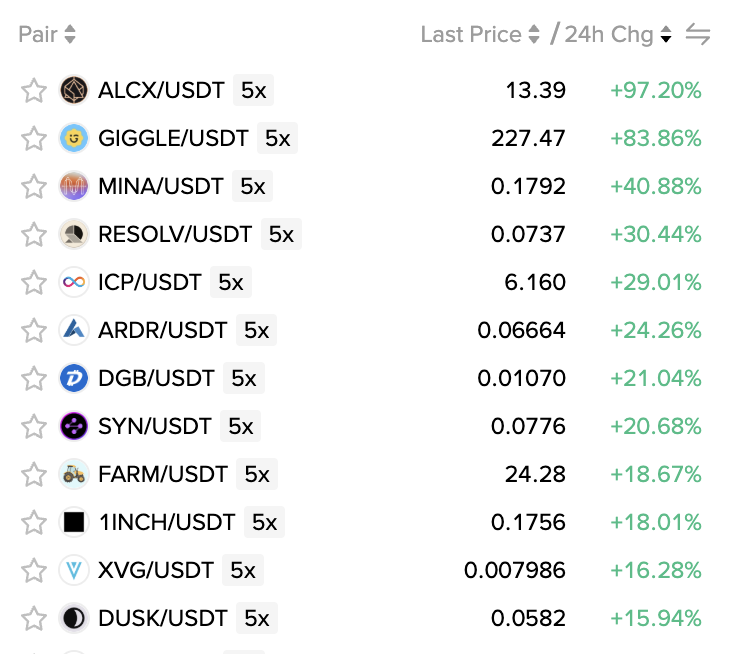Open the GIGGLE/USDT pair row

173,139
